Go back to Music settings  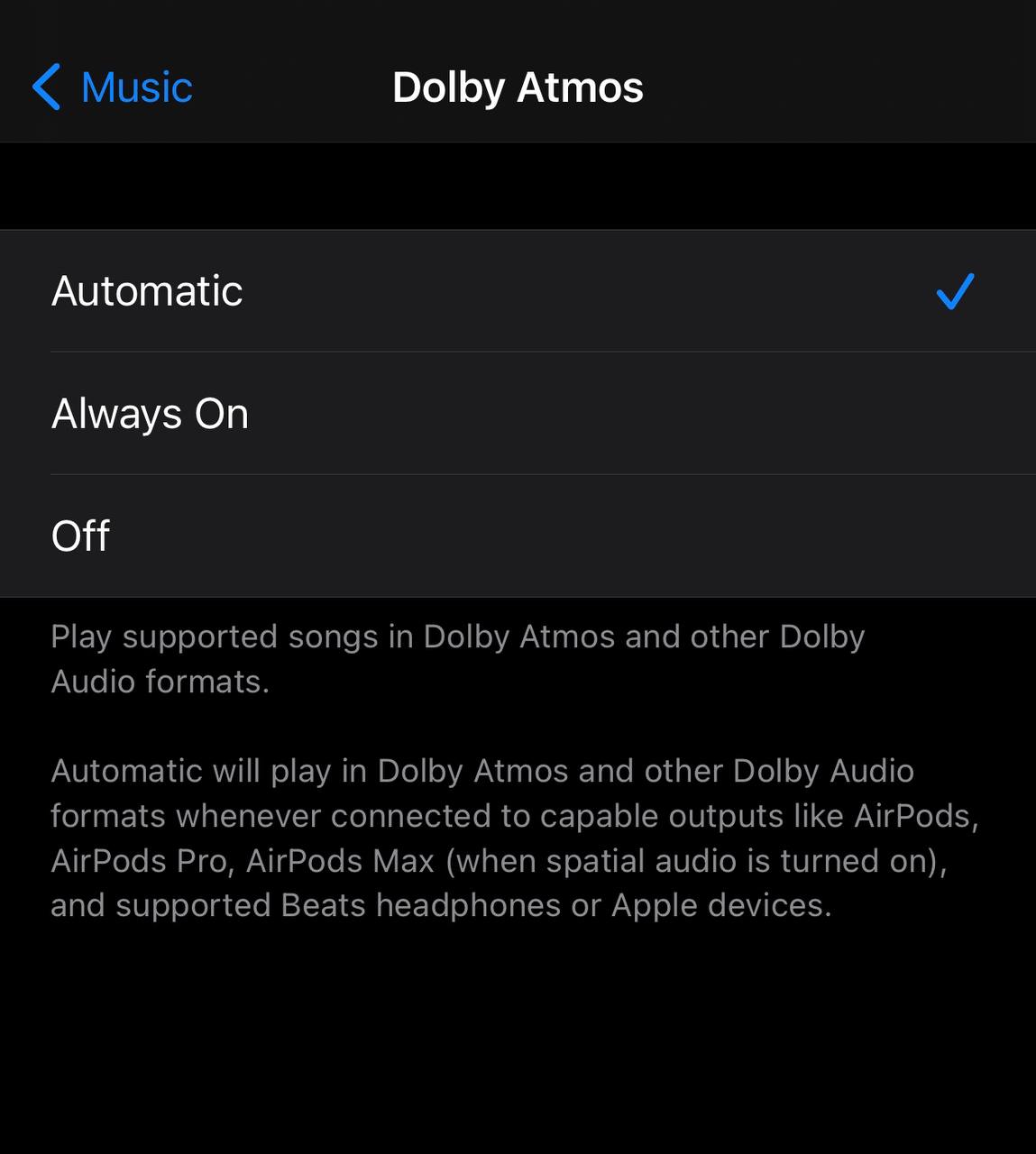point(113,87)
